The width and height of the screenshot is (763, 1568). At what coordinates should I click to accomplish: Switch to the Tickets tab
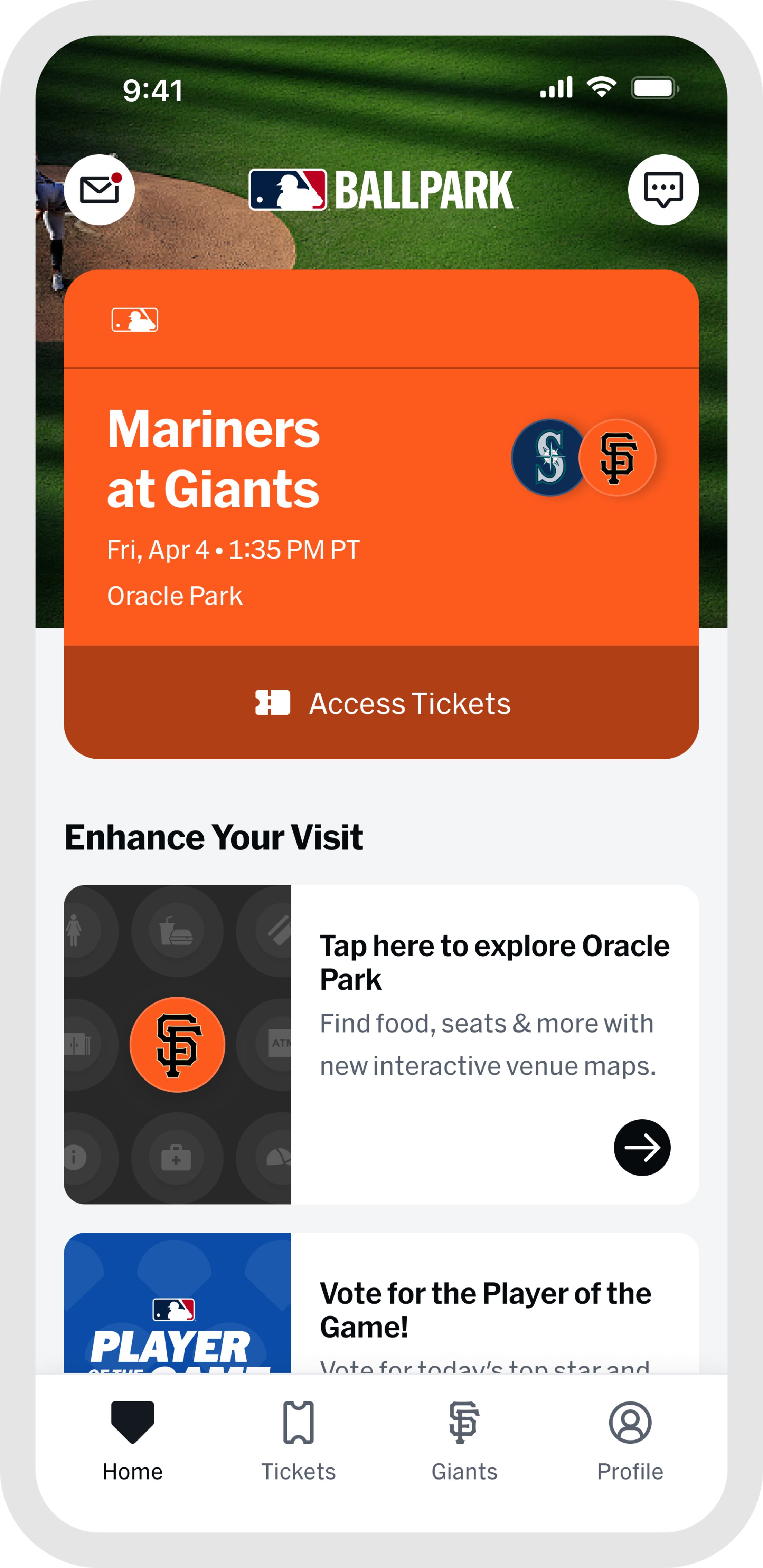[298, 1439]
